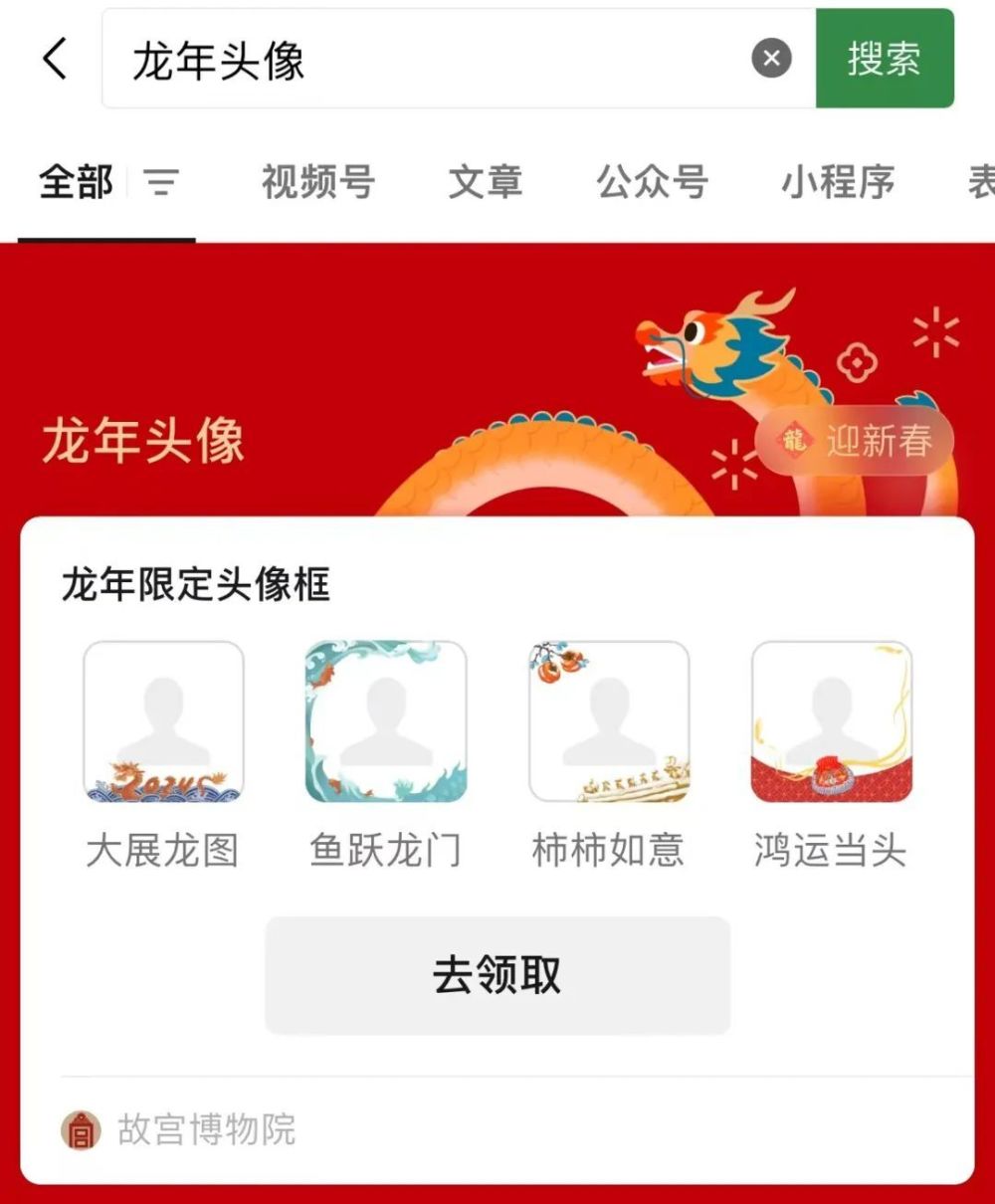The width and height of the screenshot is (995, 1204).
Task: Click the red seal icon next to 故宫博物院
Action: tap(81, 1129)
